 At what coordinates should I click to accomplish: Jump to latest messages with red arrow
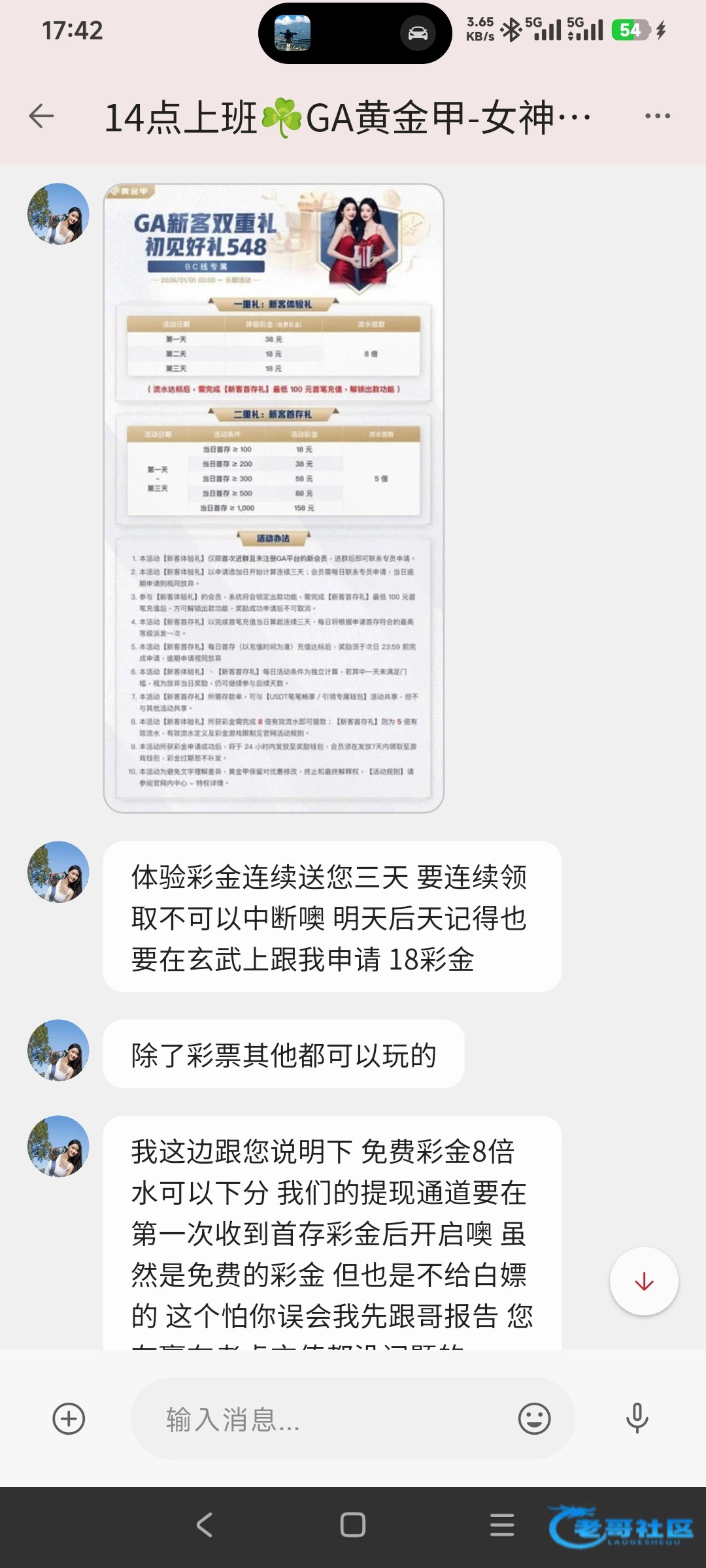(644, 1282)
